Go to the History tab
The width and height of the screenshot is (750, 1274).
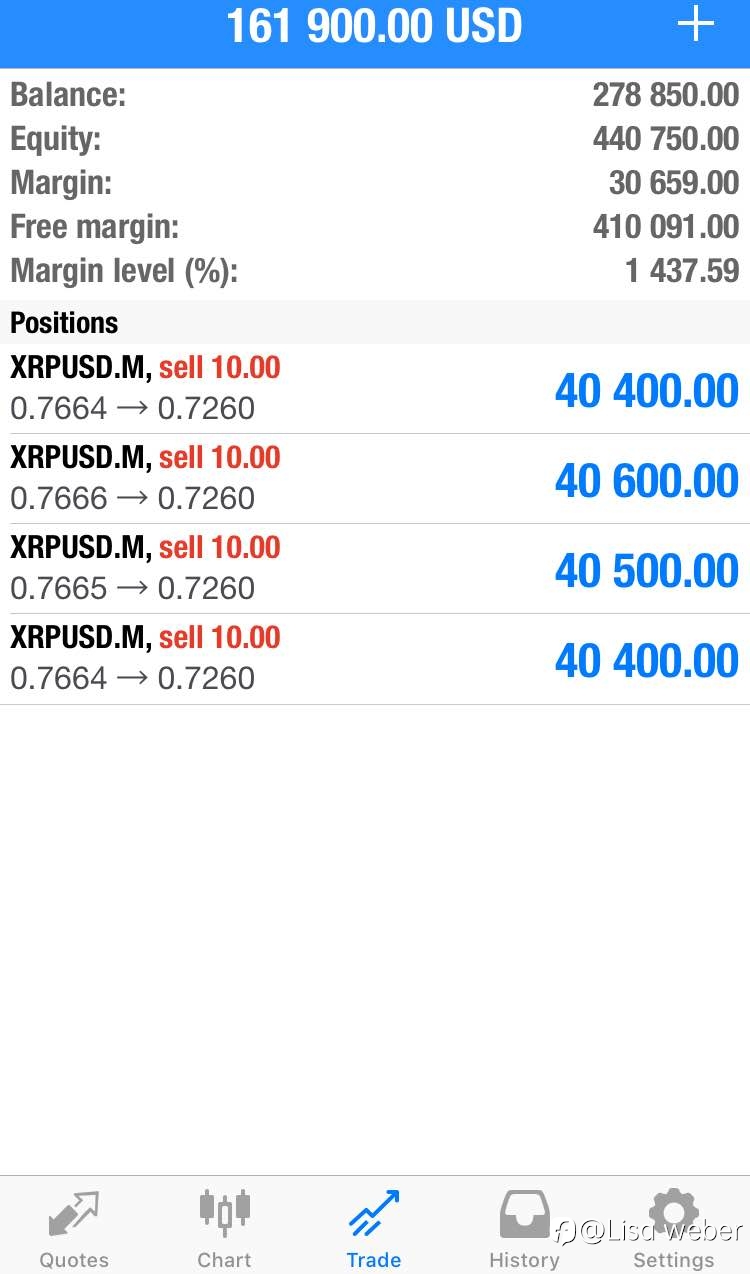click(x=524, y=1227)
